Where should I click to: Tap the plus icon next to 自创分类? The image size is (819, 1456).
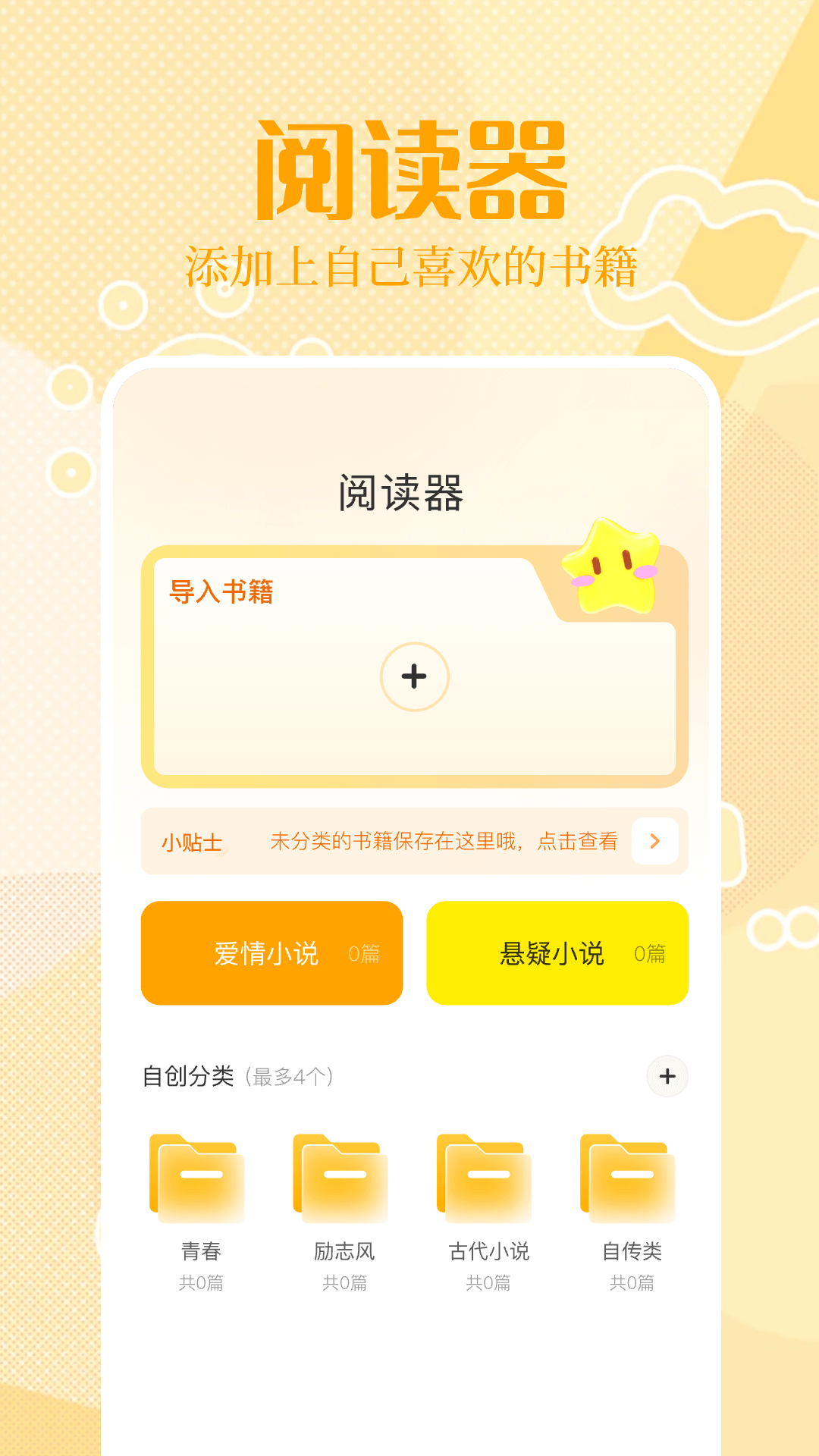(x=666, y=1076)
